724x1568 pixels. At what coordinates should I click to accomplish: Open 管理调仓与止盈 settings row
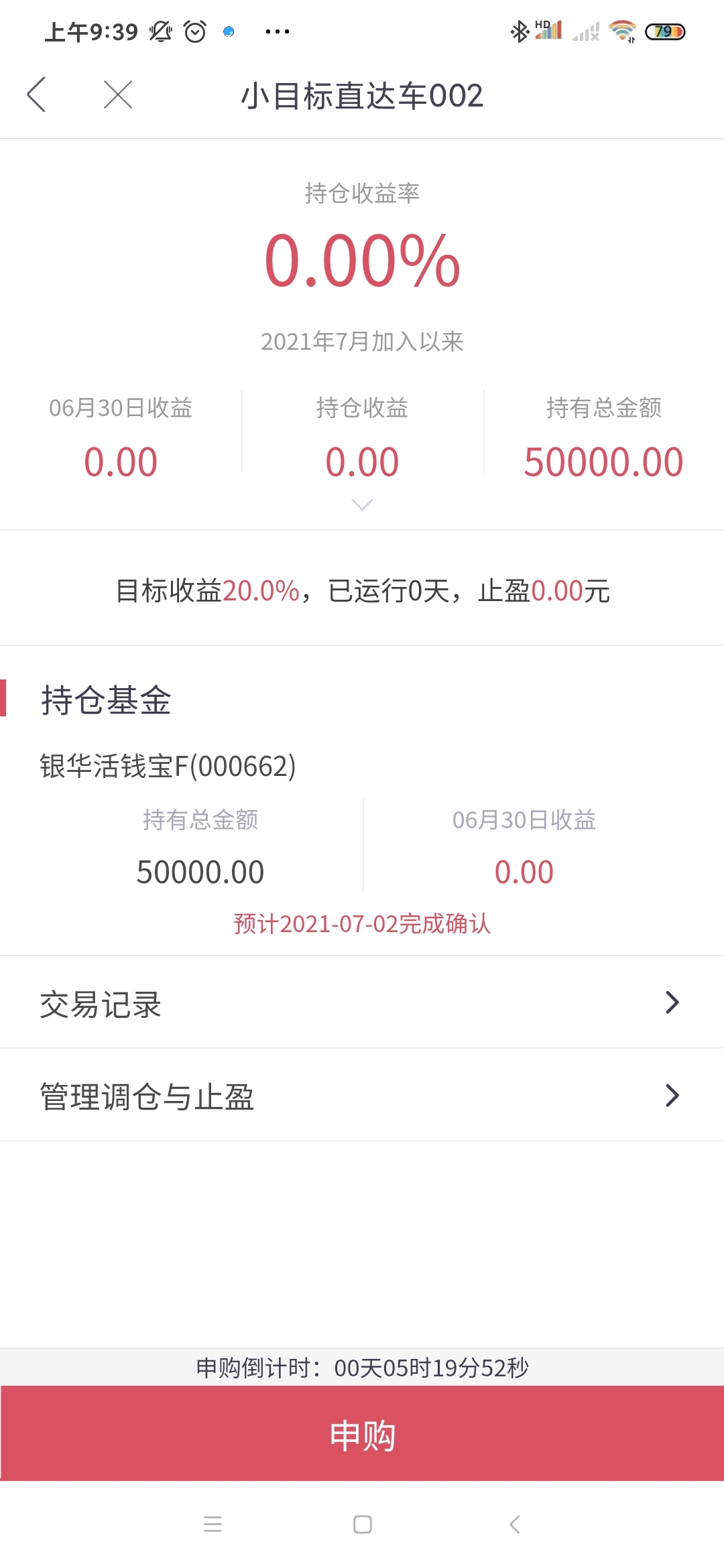click(362, 1096)
